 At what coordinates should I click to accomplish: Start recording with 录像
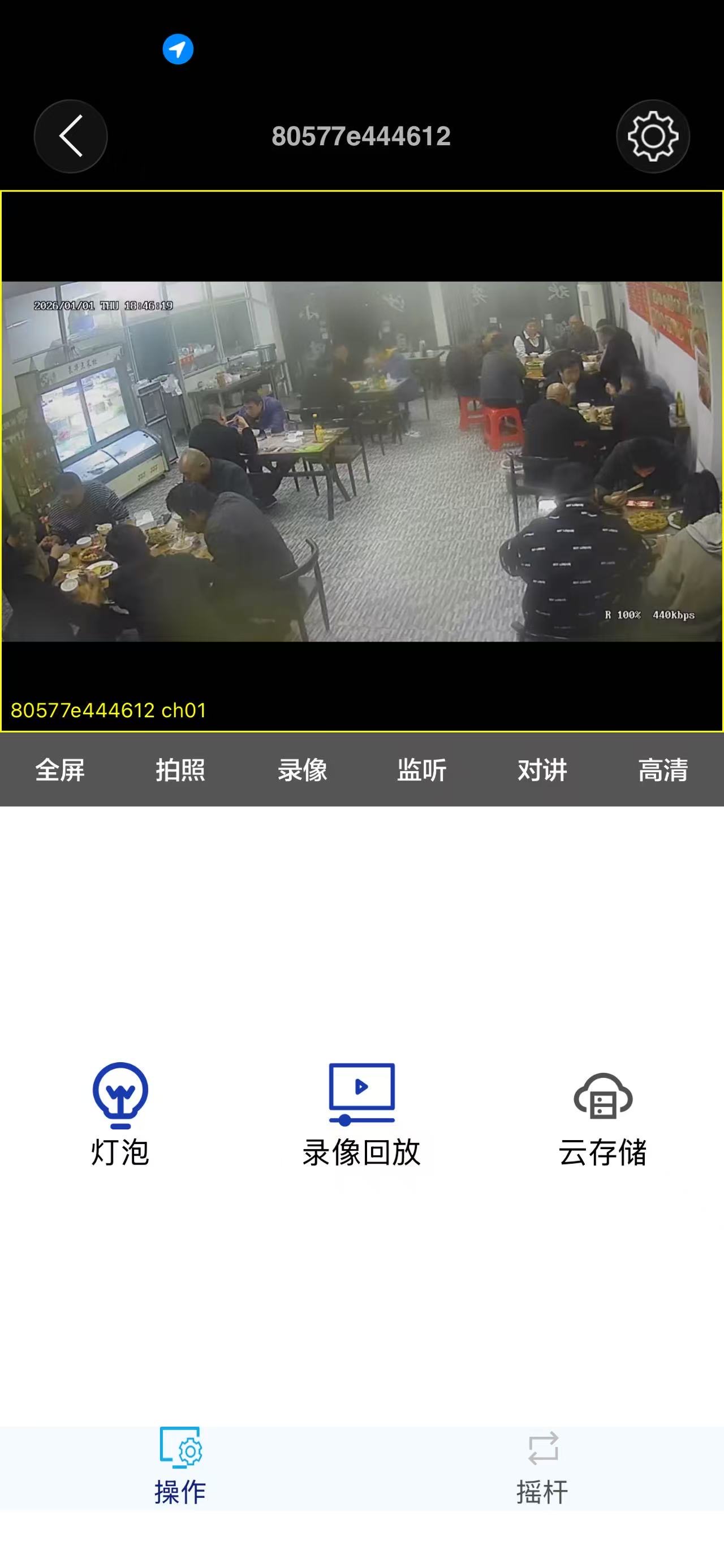(x=302, y=770)
